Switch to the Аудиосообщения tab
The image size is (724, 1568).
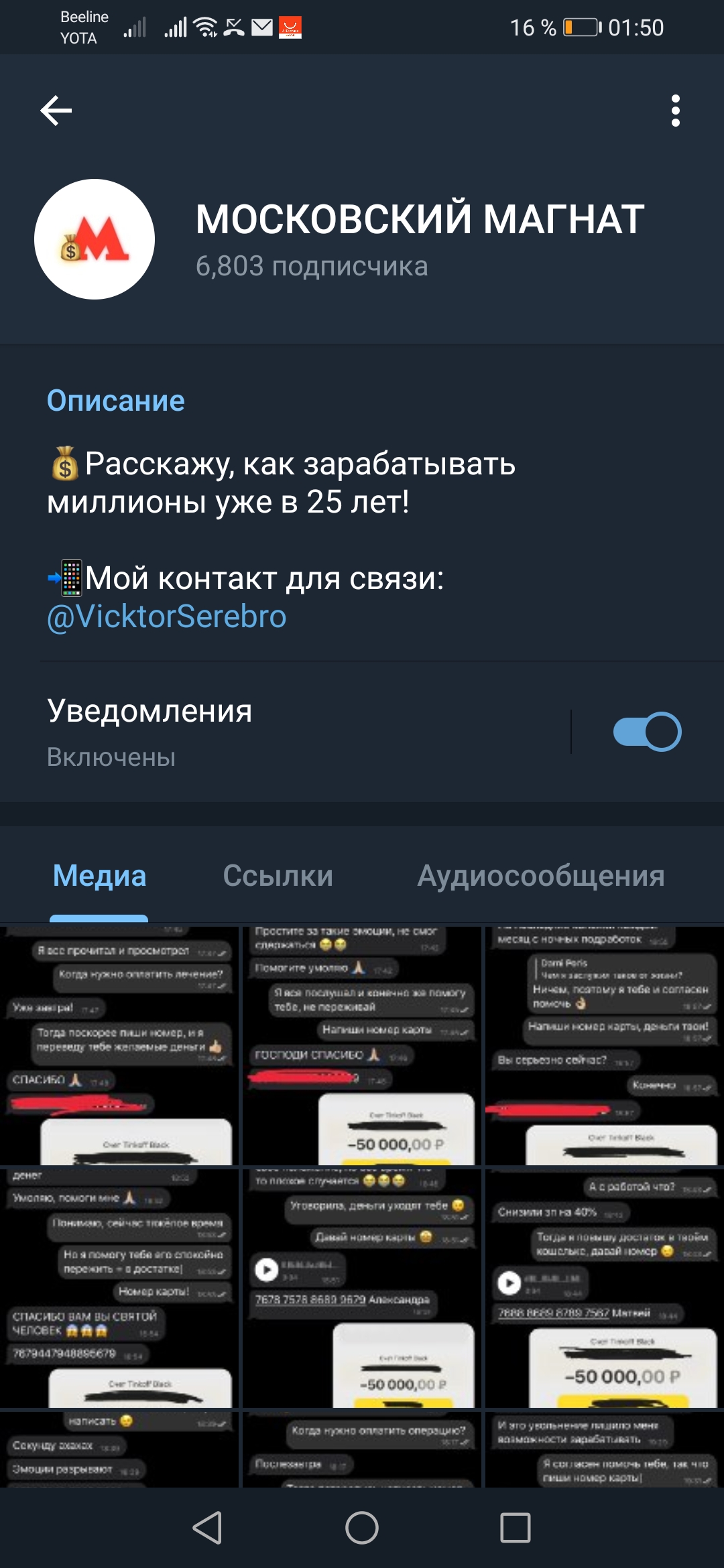pos(541,876)
